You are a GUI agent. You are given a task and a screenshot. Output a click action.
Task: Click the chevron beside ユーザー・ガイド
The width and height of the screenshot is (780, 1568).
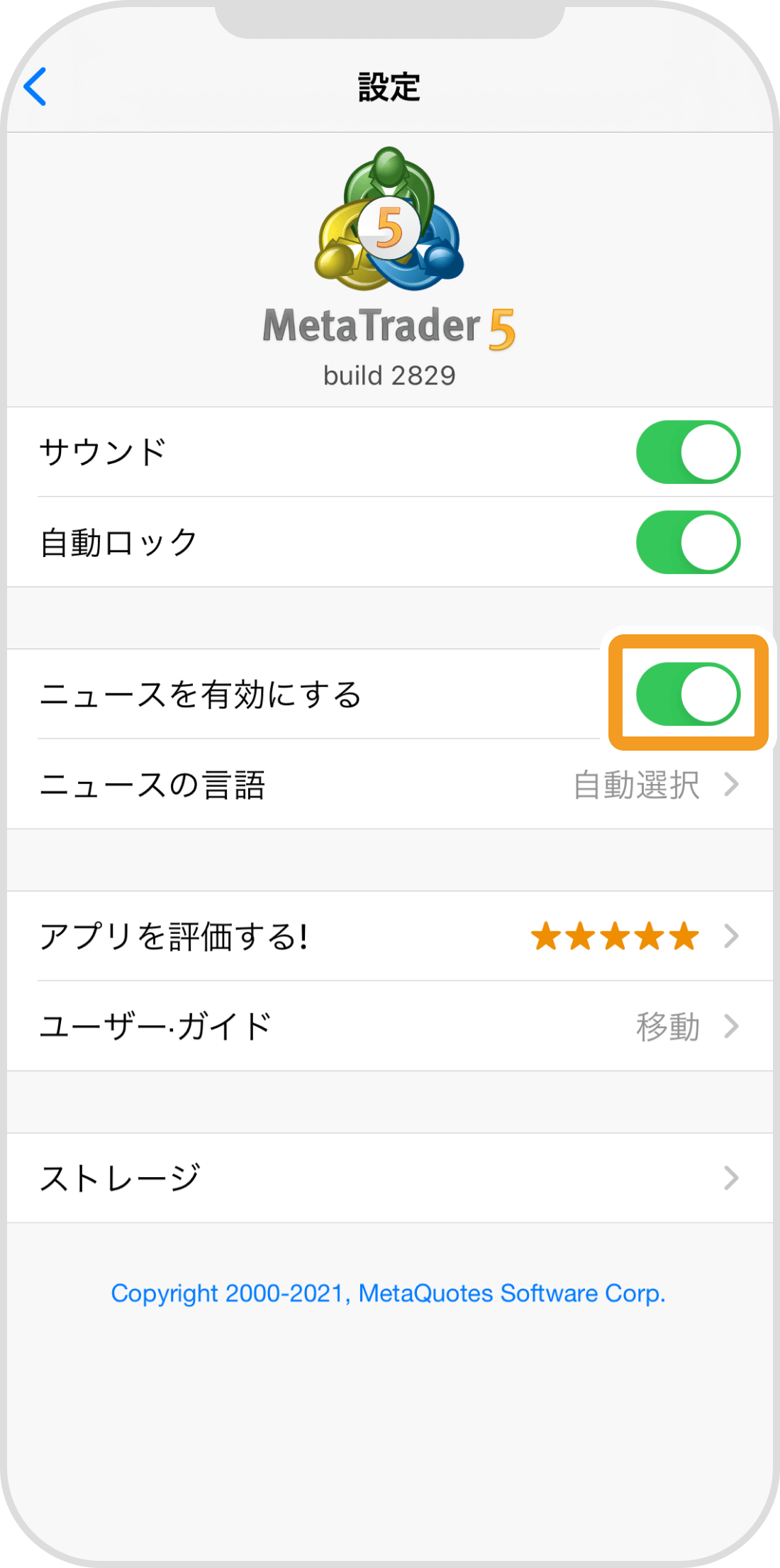click(732, 1025)
